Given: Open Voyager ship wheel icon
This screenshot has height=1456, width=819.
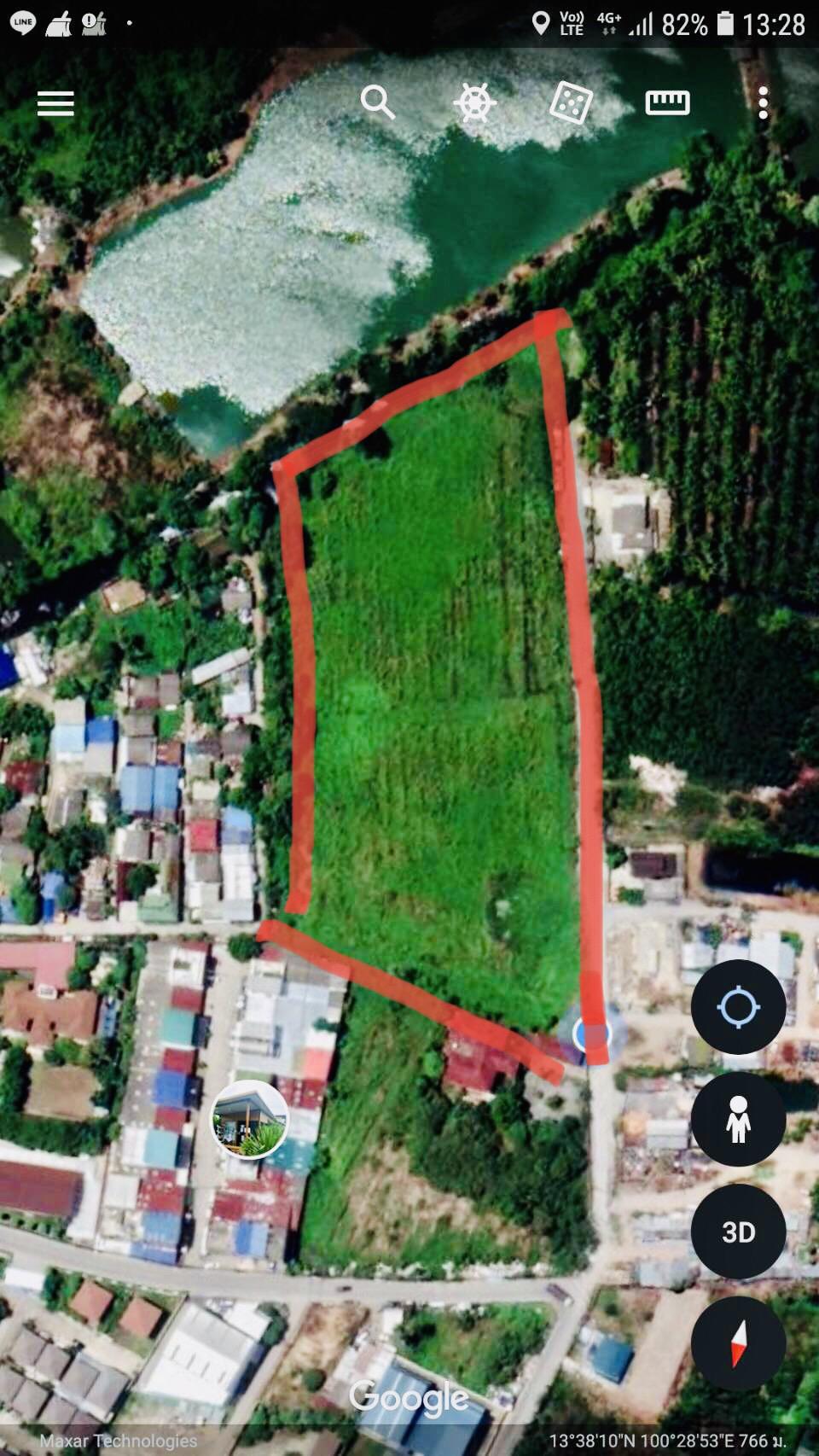Looking at the screenshot, I should [x=474, y=103].
